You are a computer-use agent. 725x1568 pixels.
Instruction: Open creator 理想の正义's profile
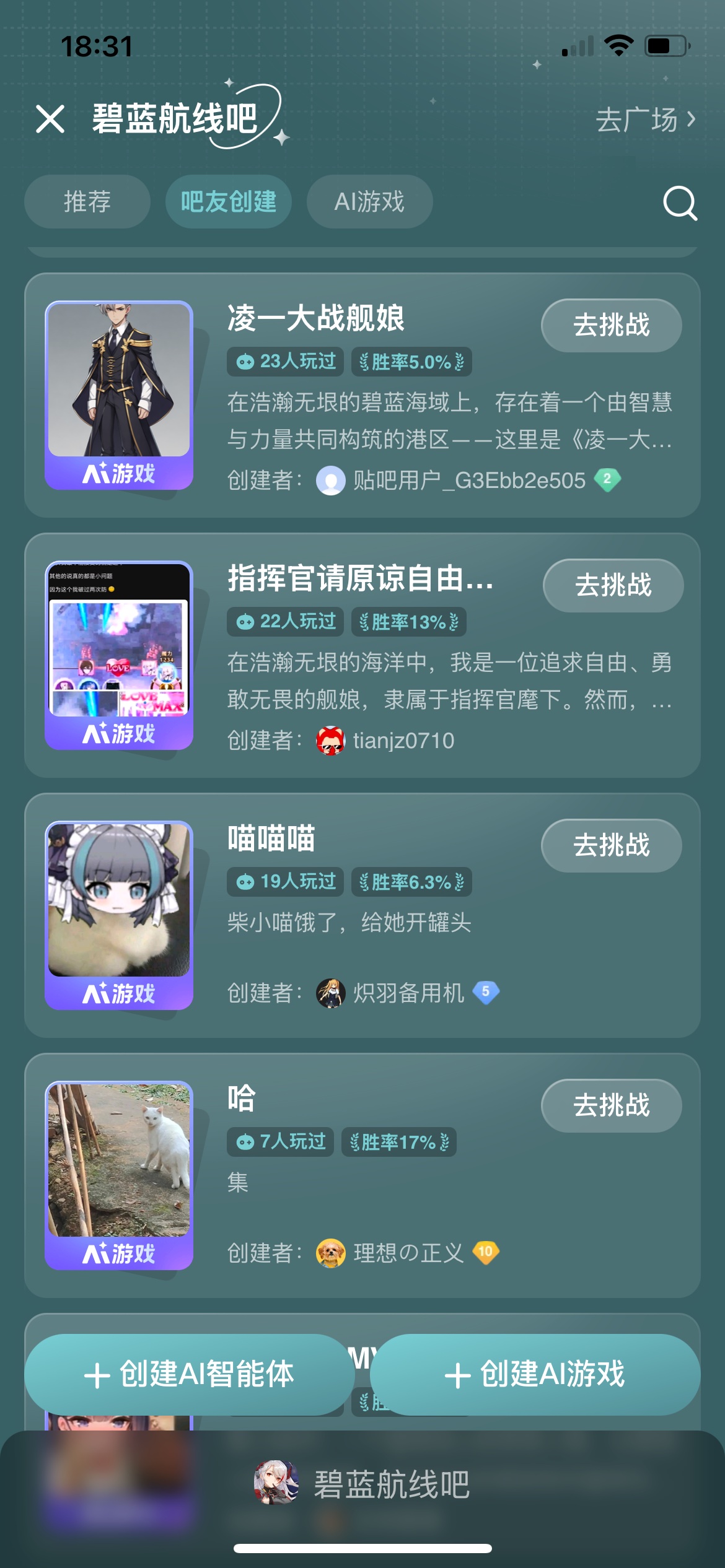[x=408, y=1253]
